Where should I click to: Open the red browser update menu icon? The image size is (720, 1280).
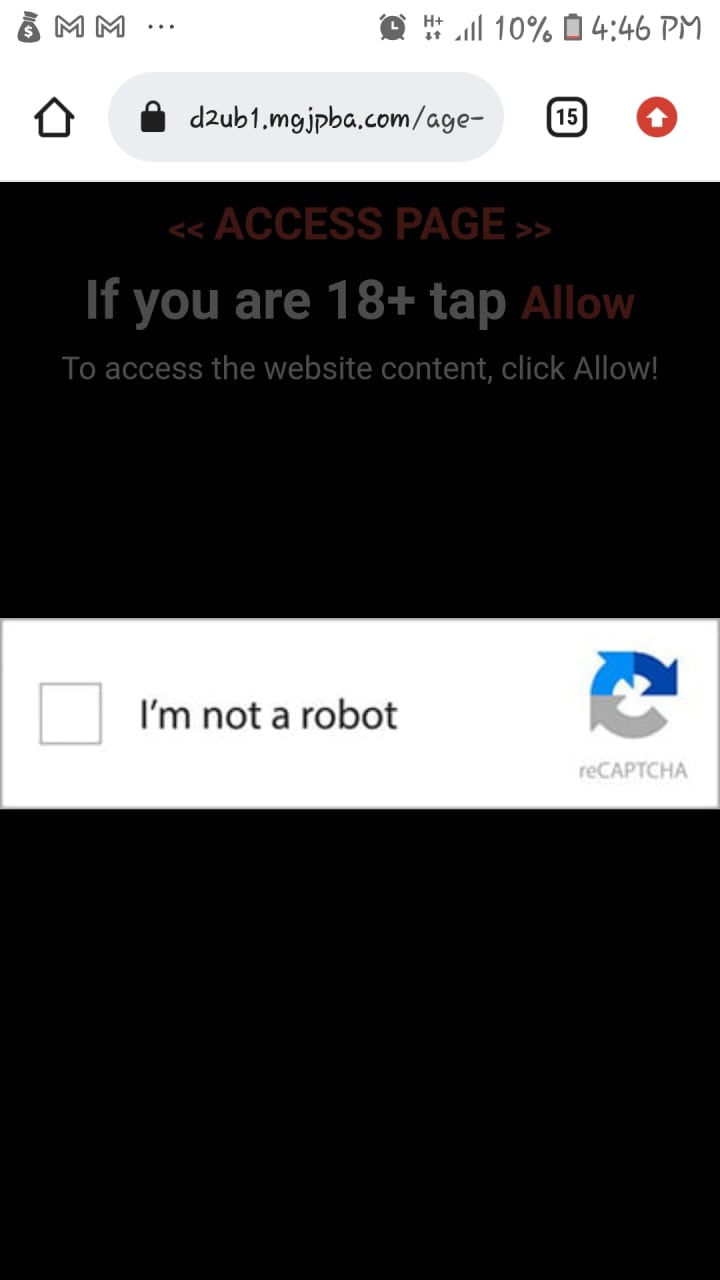tap(657, 118)
